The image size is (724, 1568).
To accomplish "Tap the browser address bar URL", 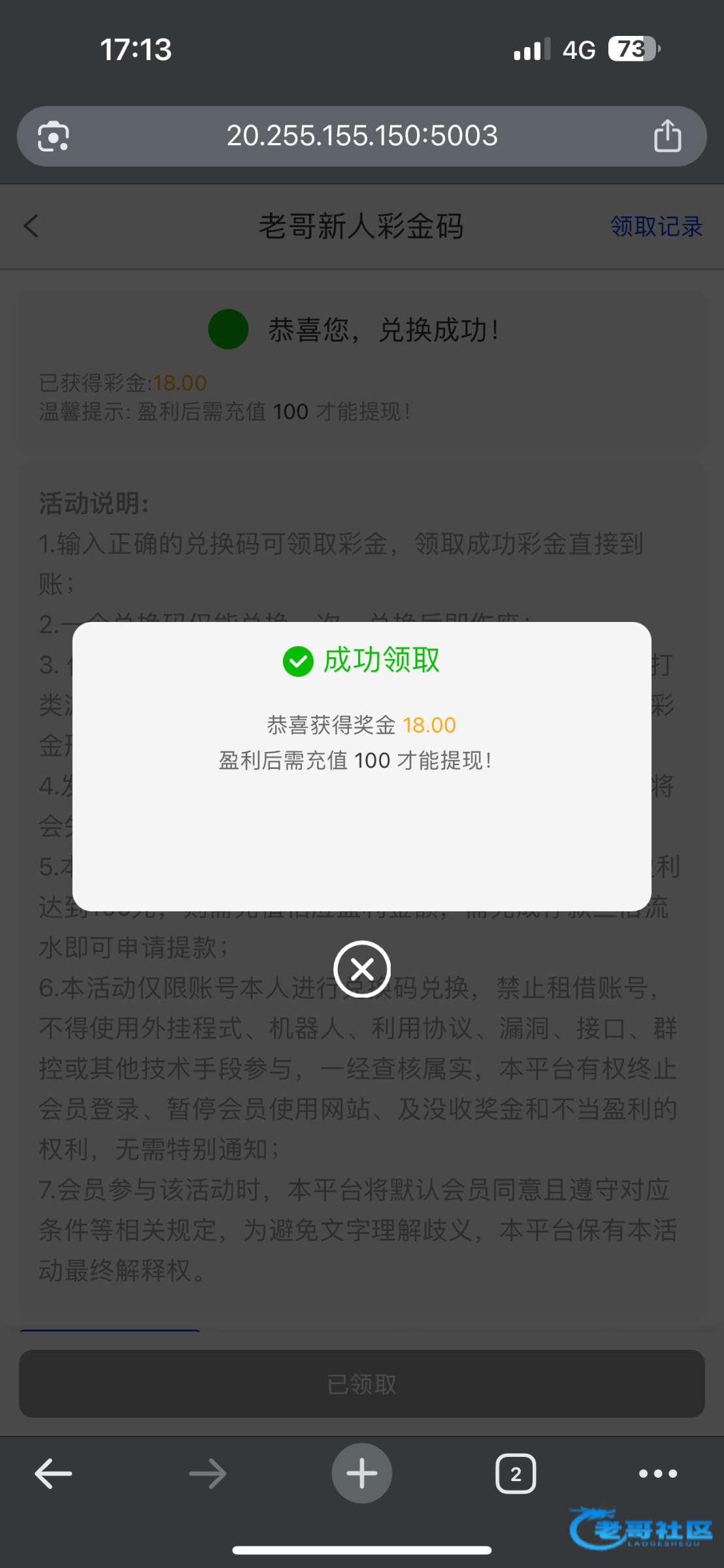I will coord(362,136).
